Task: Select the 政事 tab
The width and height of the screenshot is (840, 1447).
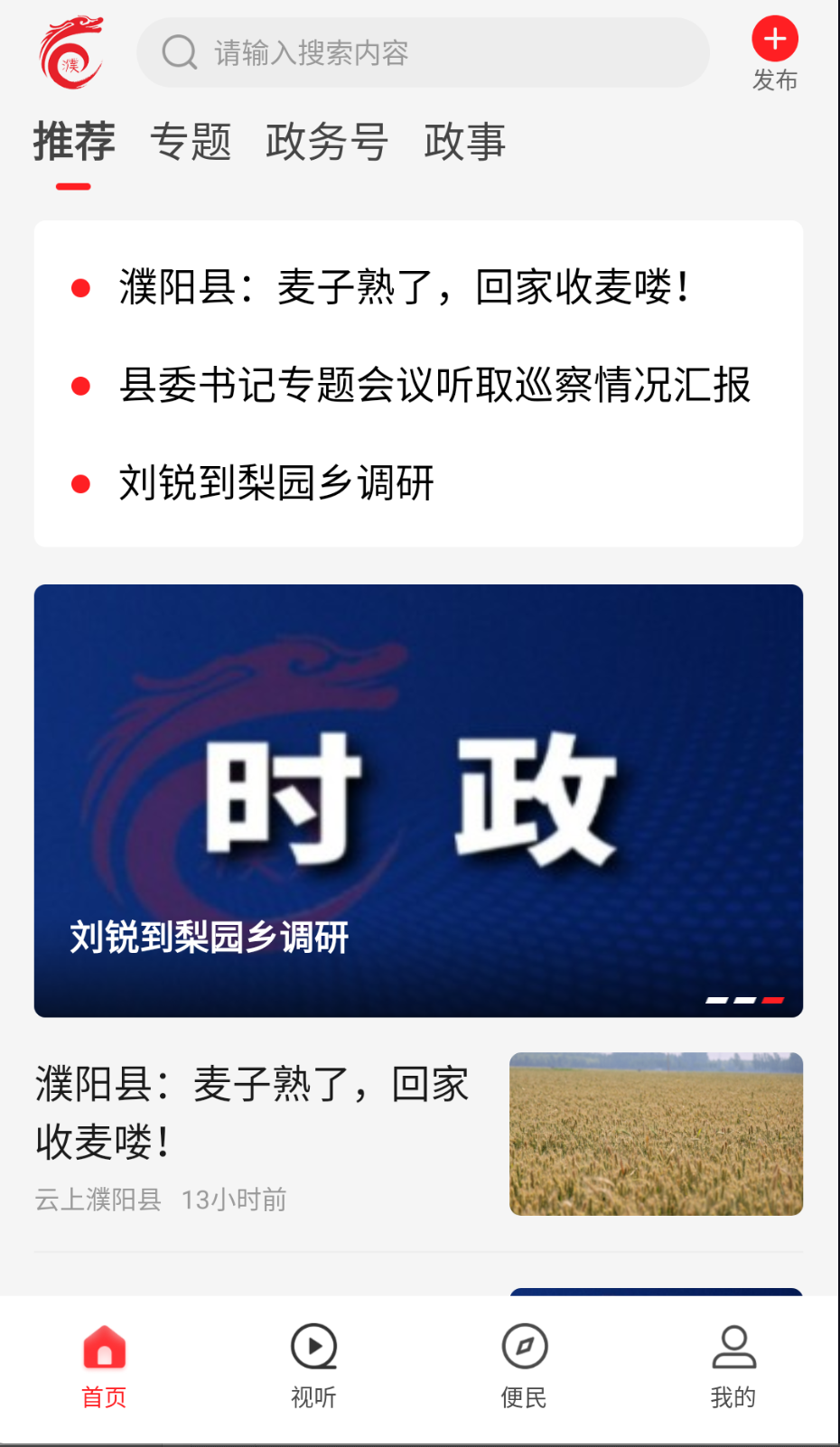Action: pyautogui.click(x=463, y=143)
